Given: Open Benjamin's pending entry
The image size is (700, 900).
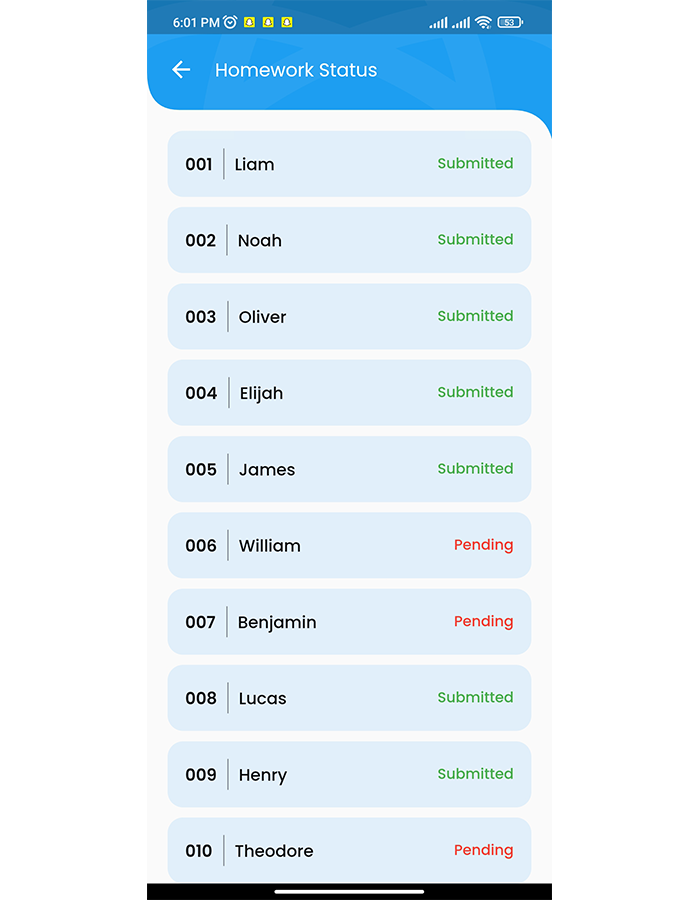Looking at the screenshot, I should pos(349,622).
